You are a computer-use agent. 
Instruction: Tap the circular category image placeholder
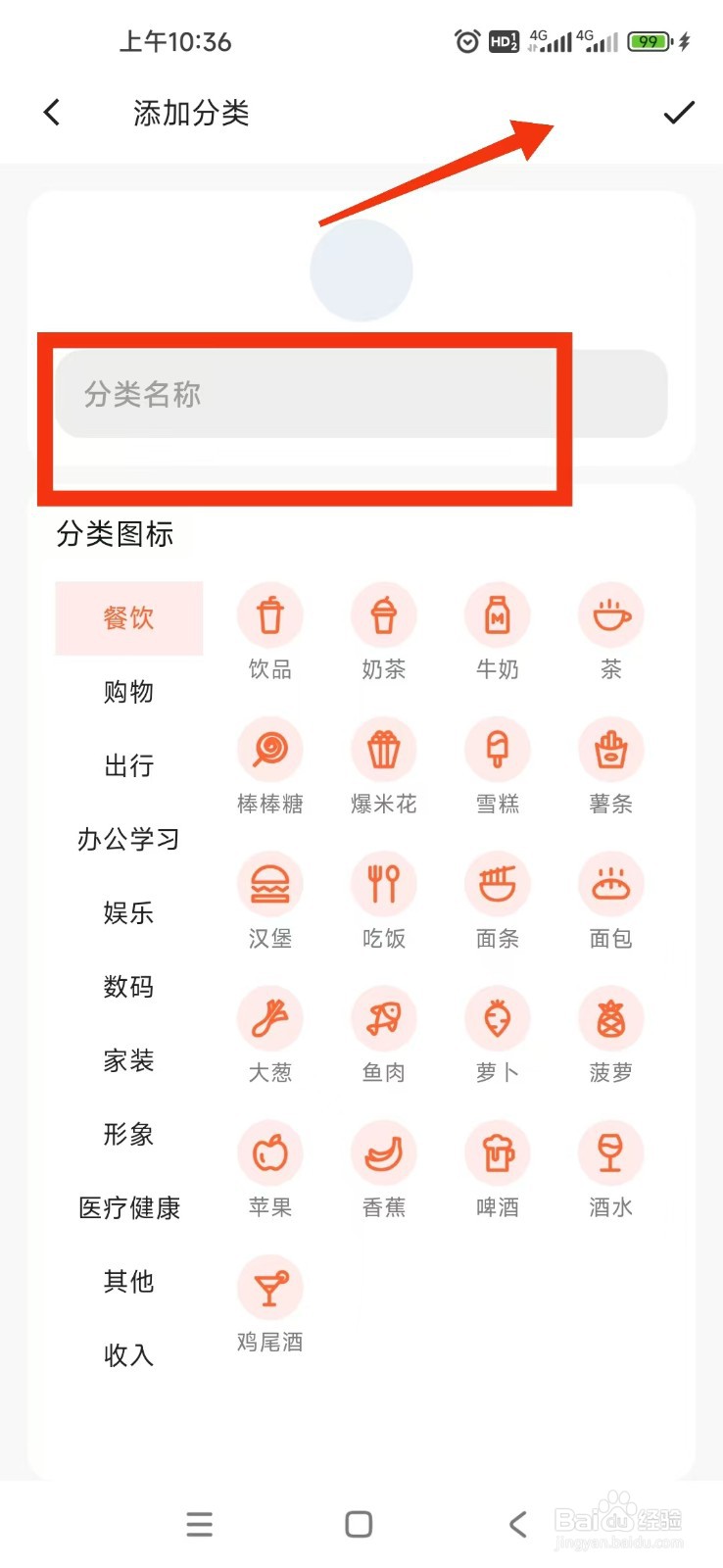point(361,269)
